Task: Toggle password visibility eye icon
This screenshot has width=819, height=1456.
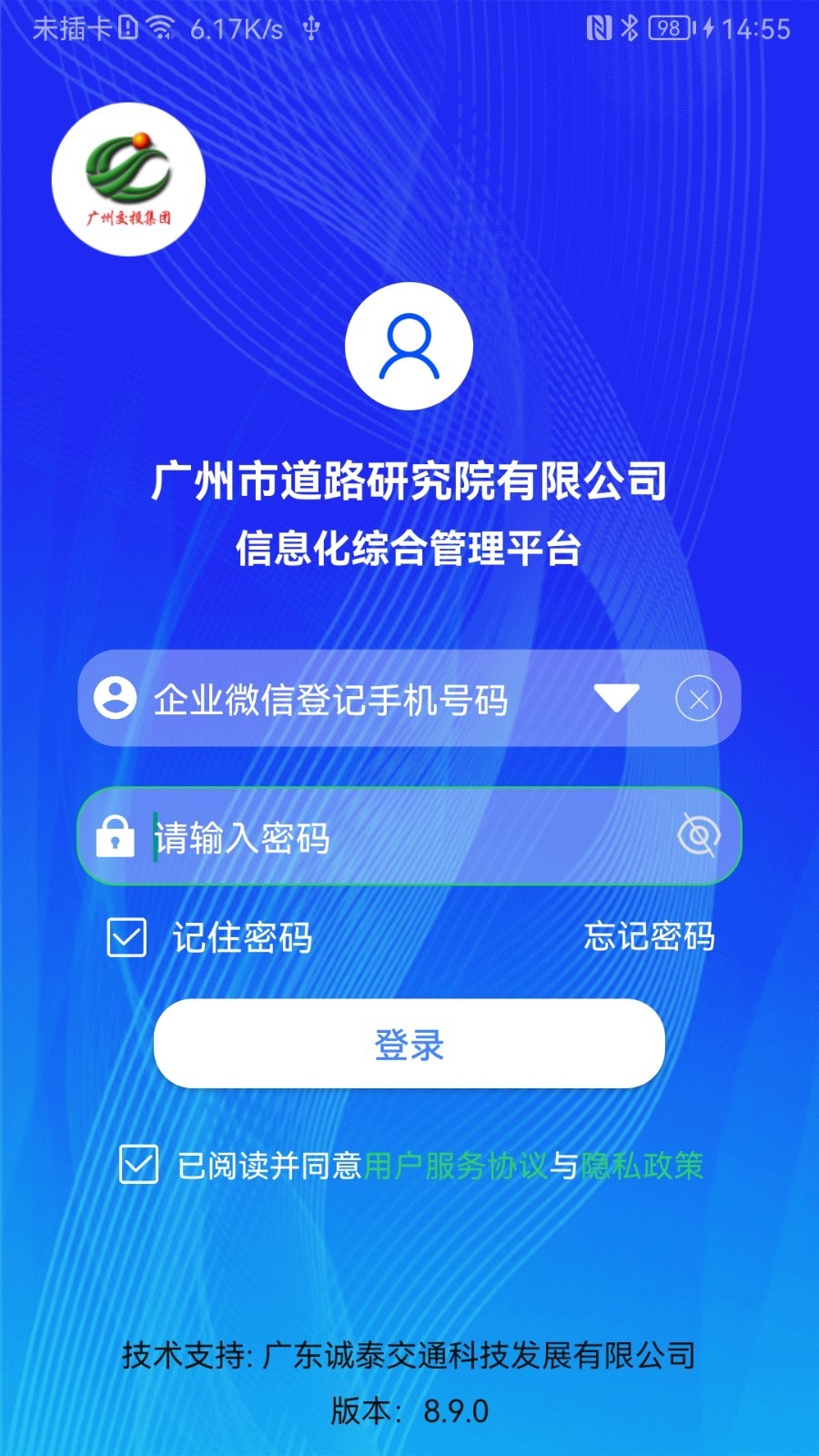Action: [x=698, y=835]
